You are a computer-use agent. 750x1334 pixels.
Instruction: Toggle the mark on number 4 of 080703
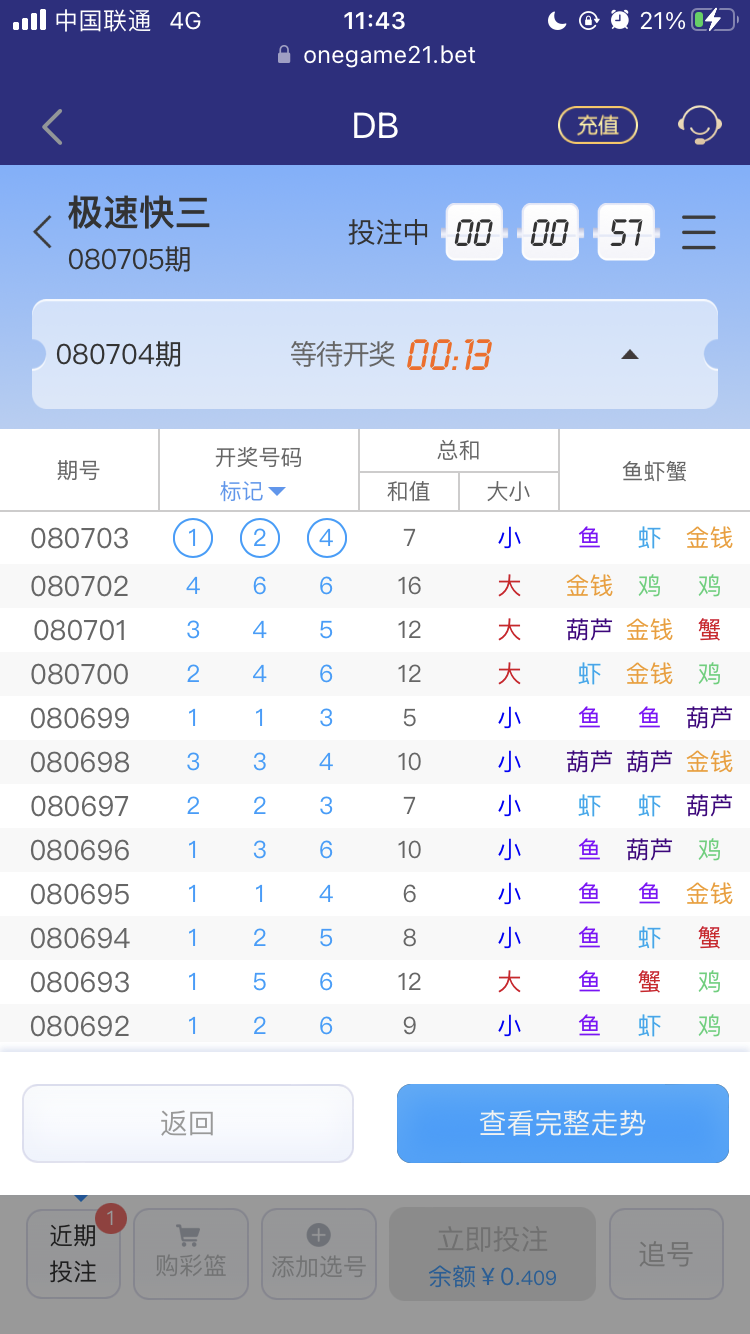326,538
